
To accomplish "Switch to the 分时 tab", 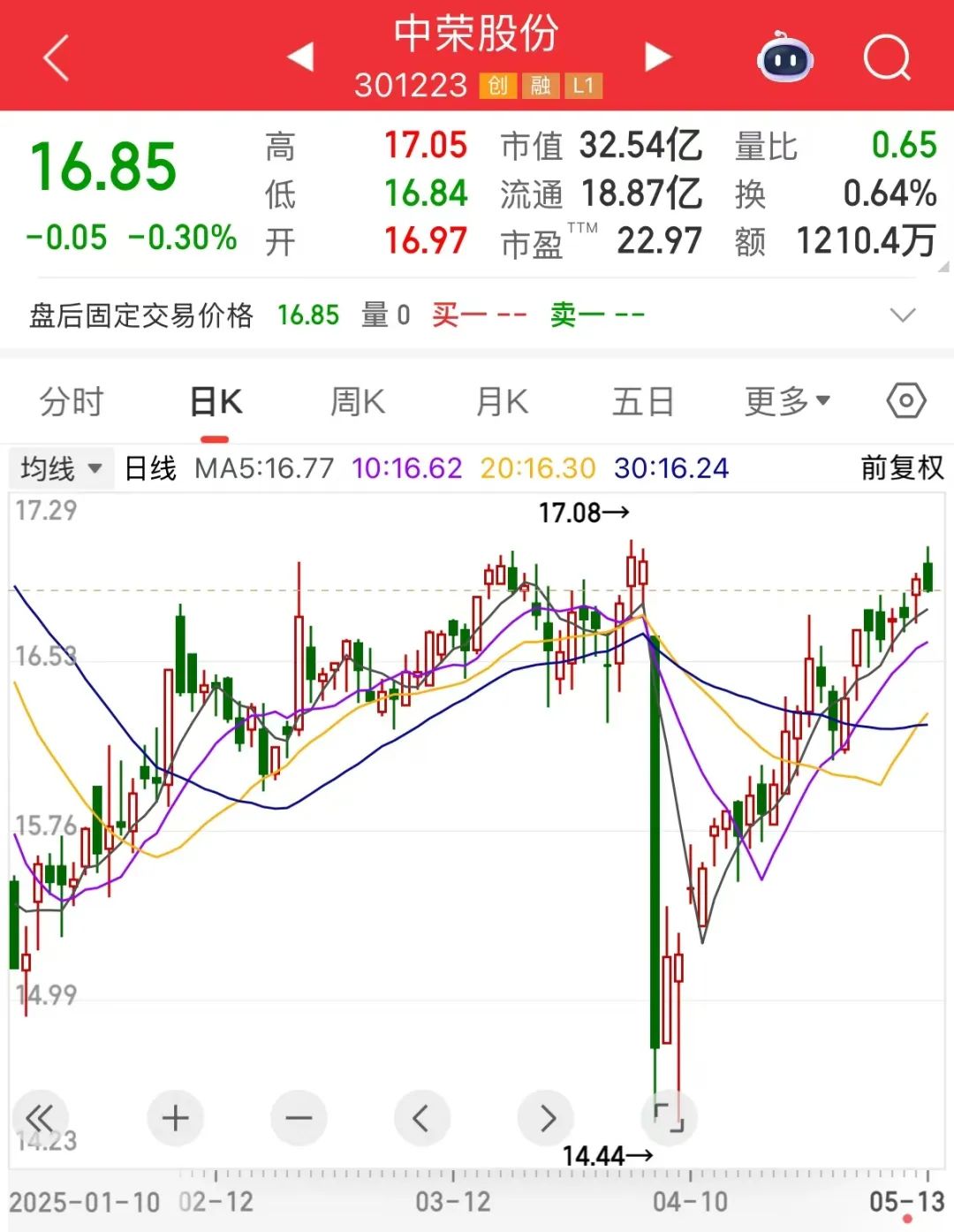I will click(x=72, y=402).
